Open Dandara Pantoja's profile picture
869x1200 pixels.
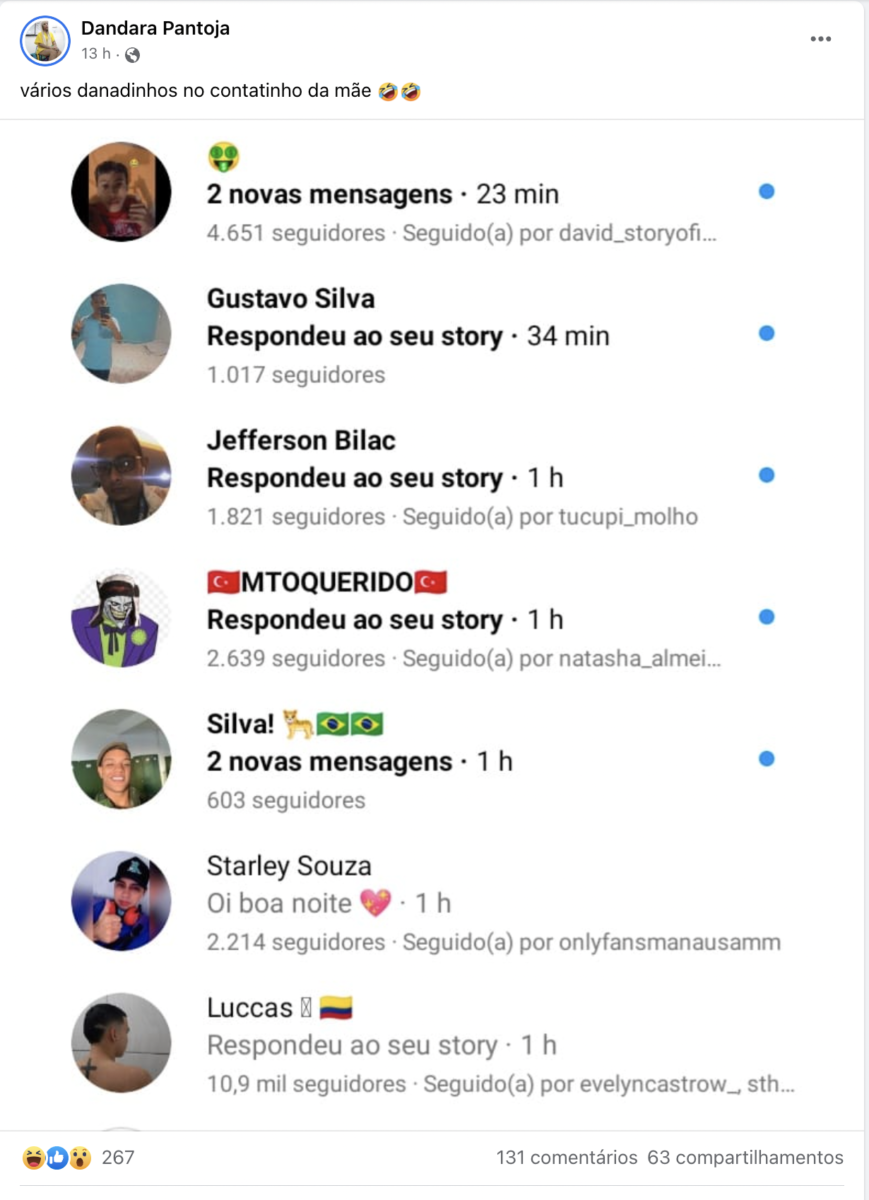coord(45,41)
